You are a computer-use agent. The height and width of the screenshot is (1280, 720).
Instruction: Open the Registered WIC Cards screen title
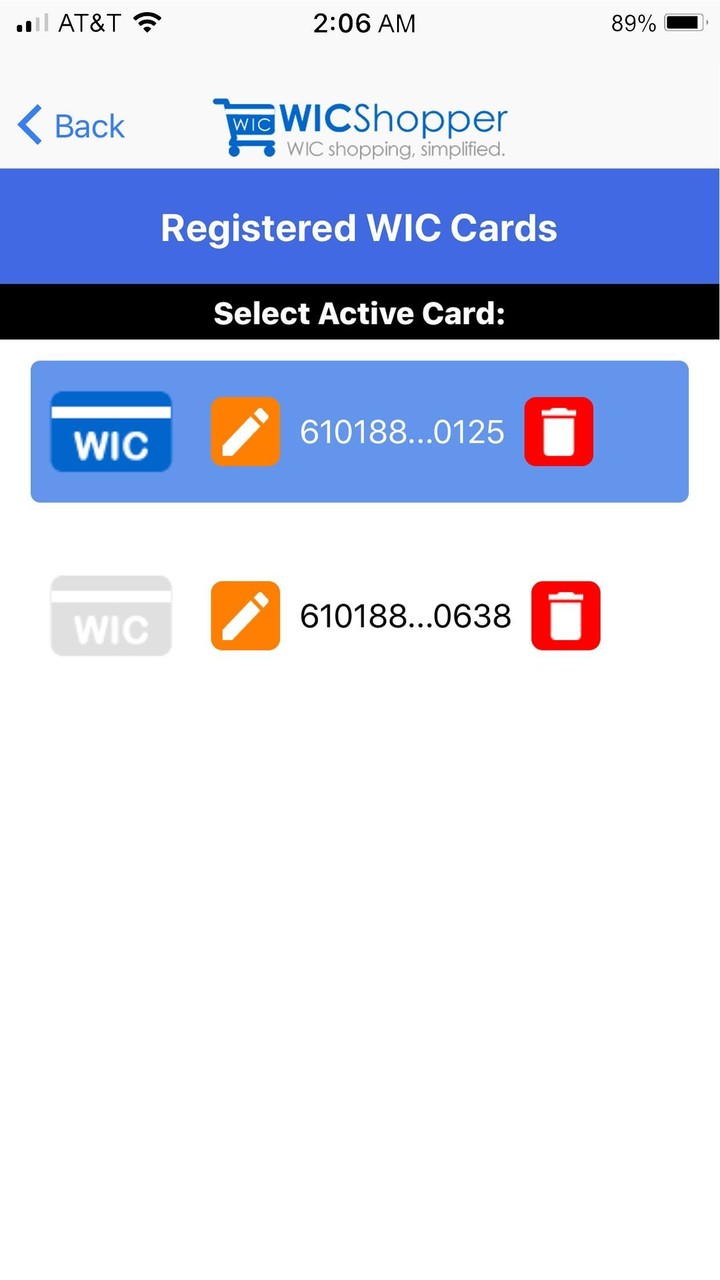360,227
